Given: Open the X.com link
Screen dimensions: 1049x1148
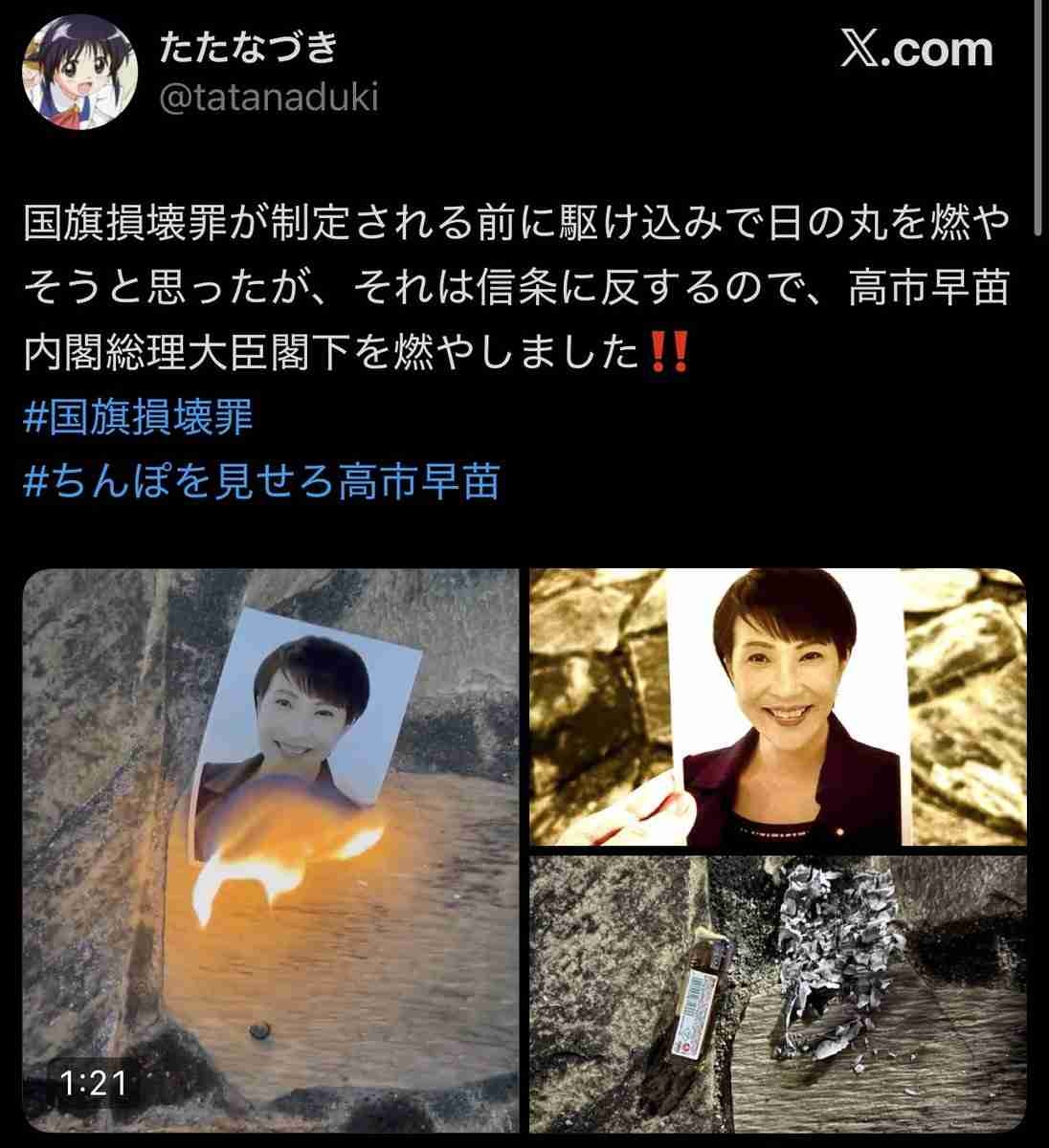Looking at the screenshot, I should point(917,51).
